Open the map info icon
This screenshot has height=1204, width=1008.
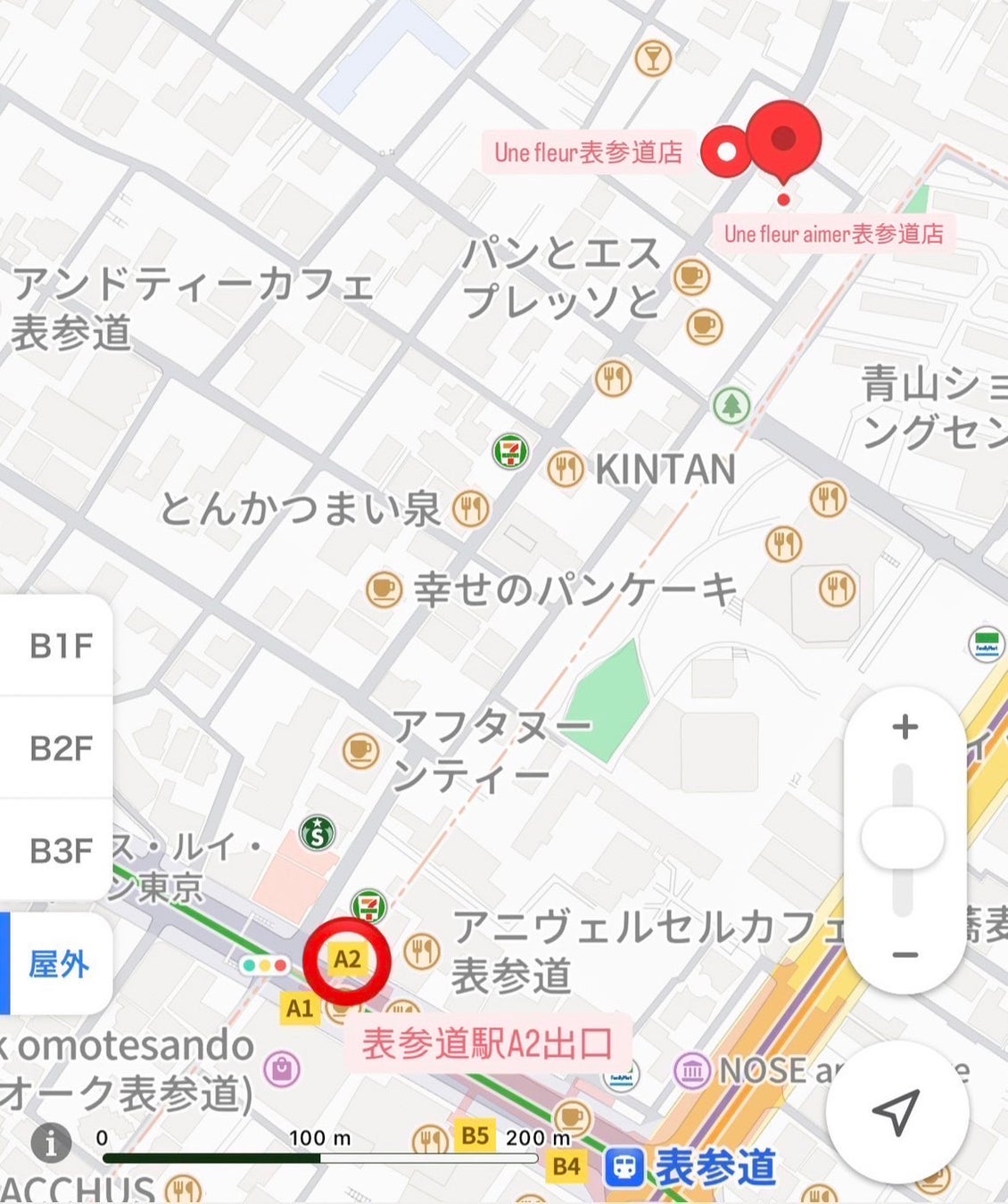51,1142
